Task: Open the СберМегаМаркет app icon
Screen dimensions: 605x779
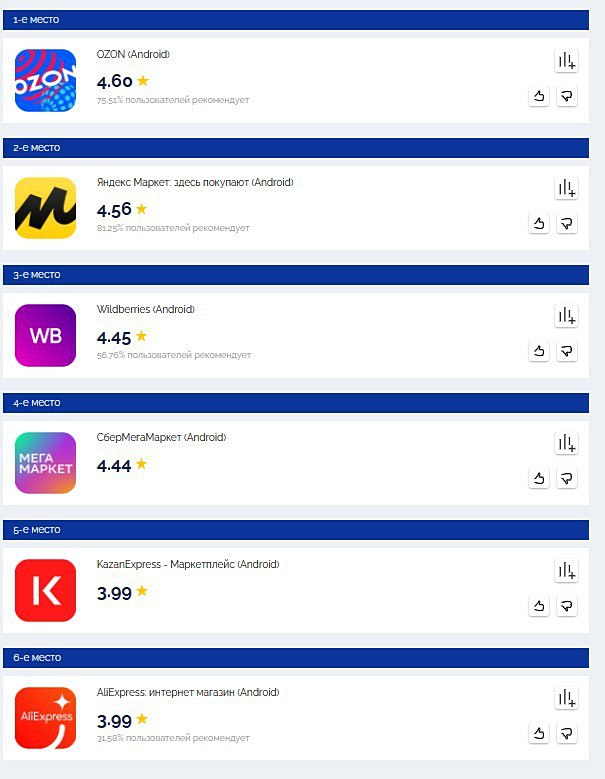Action: click(46, 463)
